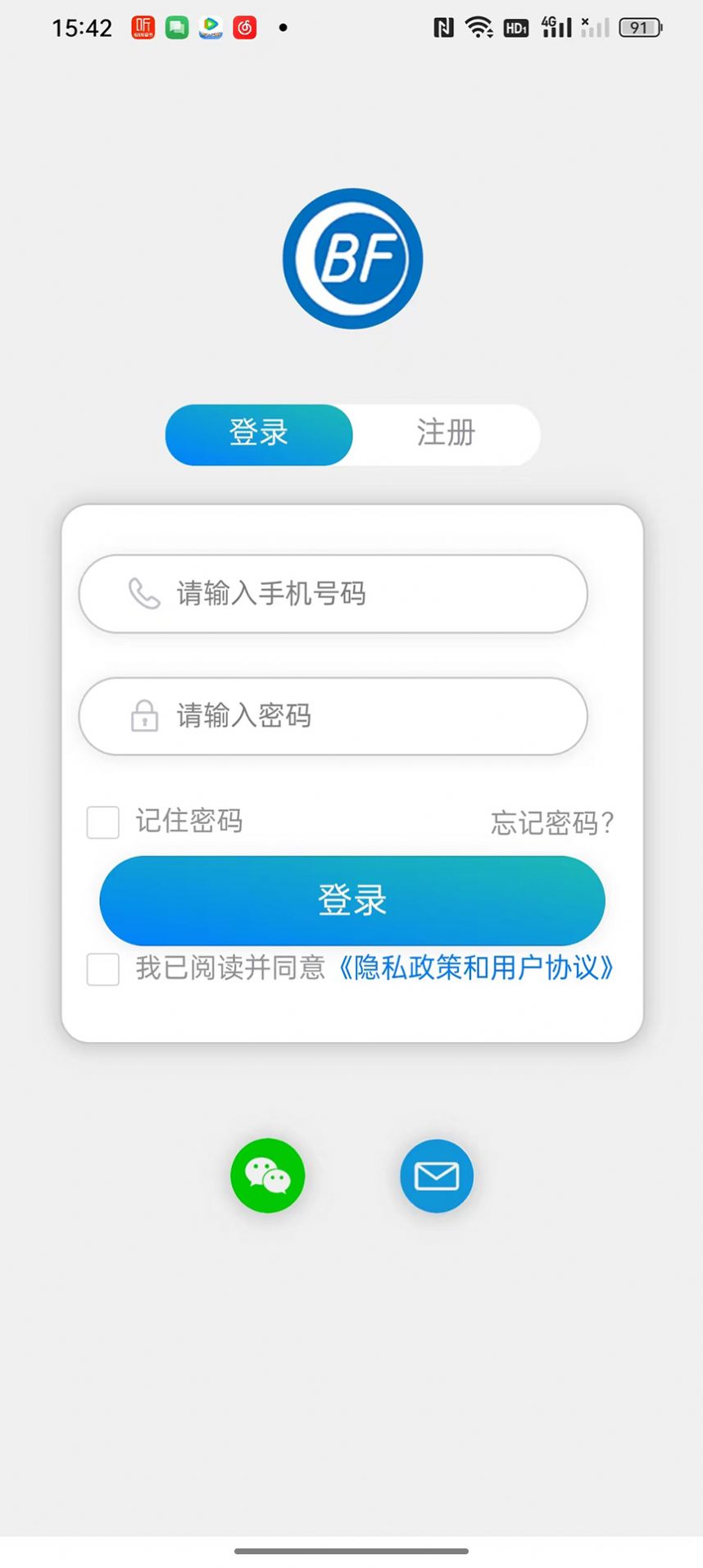Screen dimensions: 703x1568
Task: Tap the lock icon in the password field
Action: pos(144,716)
